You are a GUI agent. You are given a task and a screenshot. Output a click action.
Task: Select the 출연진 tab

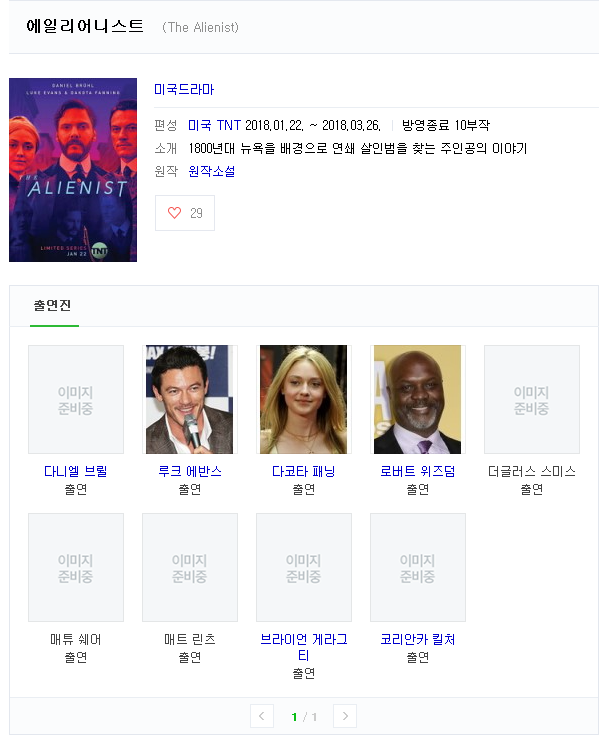[x=52, y=305]
